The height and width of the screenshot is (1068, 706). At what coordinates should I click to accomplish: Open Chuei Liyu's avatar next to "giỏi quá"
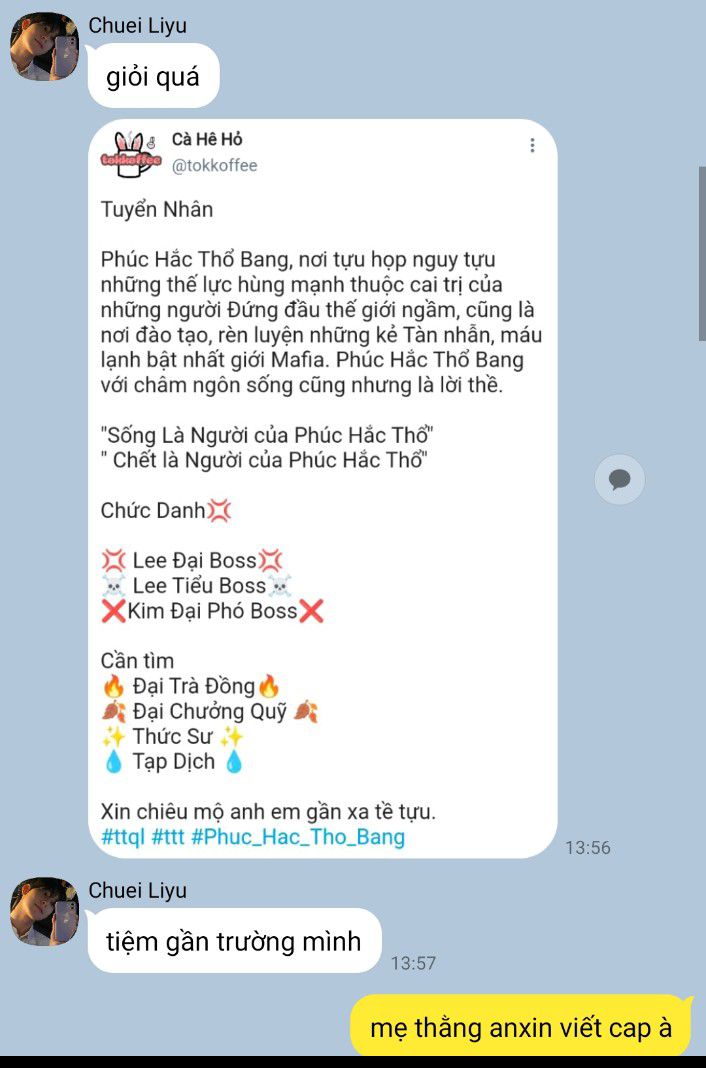click(44, 47)
